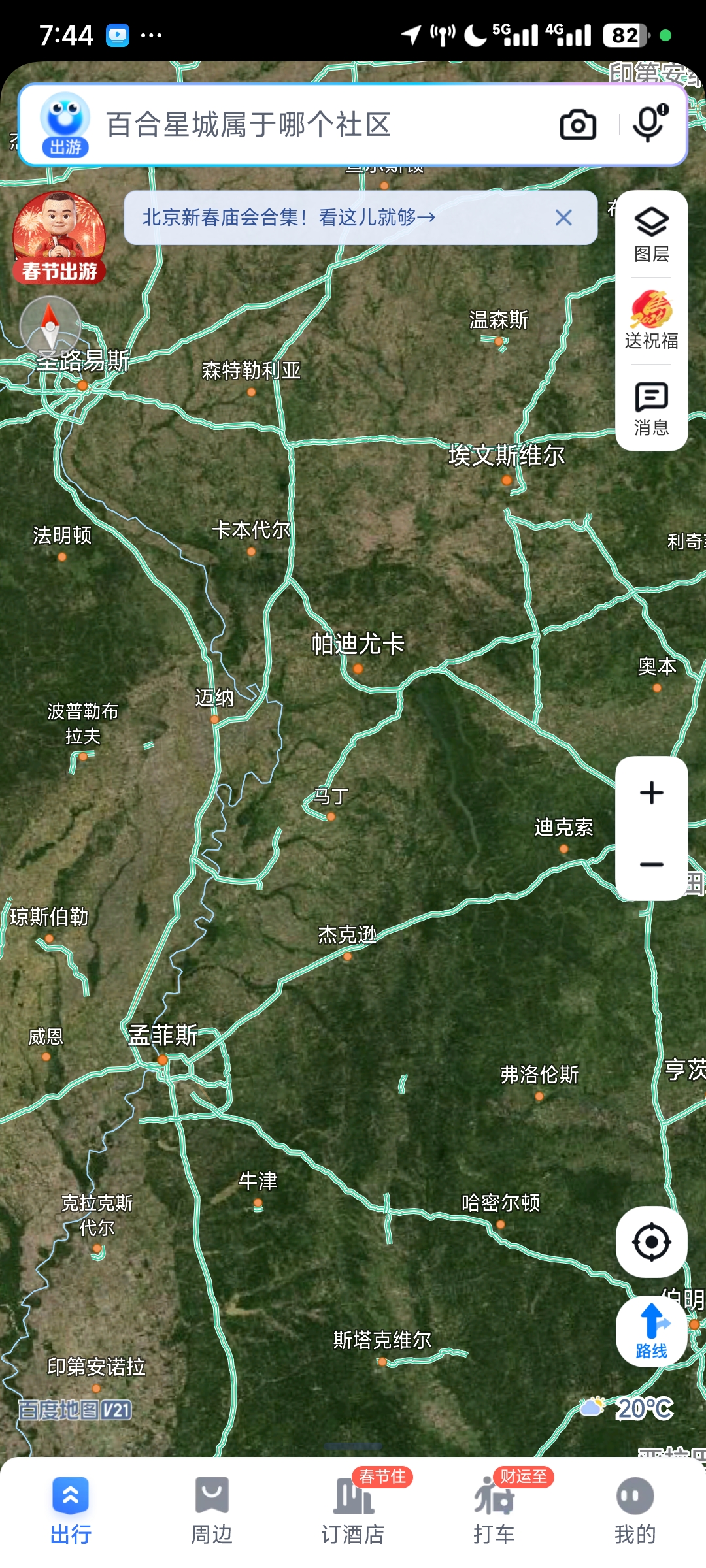Viewport: 706px width, 1568px height.
Task: Open the 图层 map layers panel
Action: 652,234
